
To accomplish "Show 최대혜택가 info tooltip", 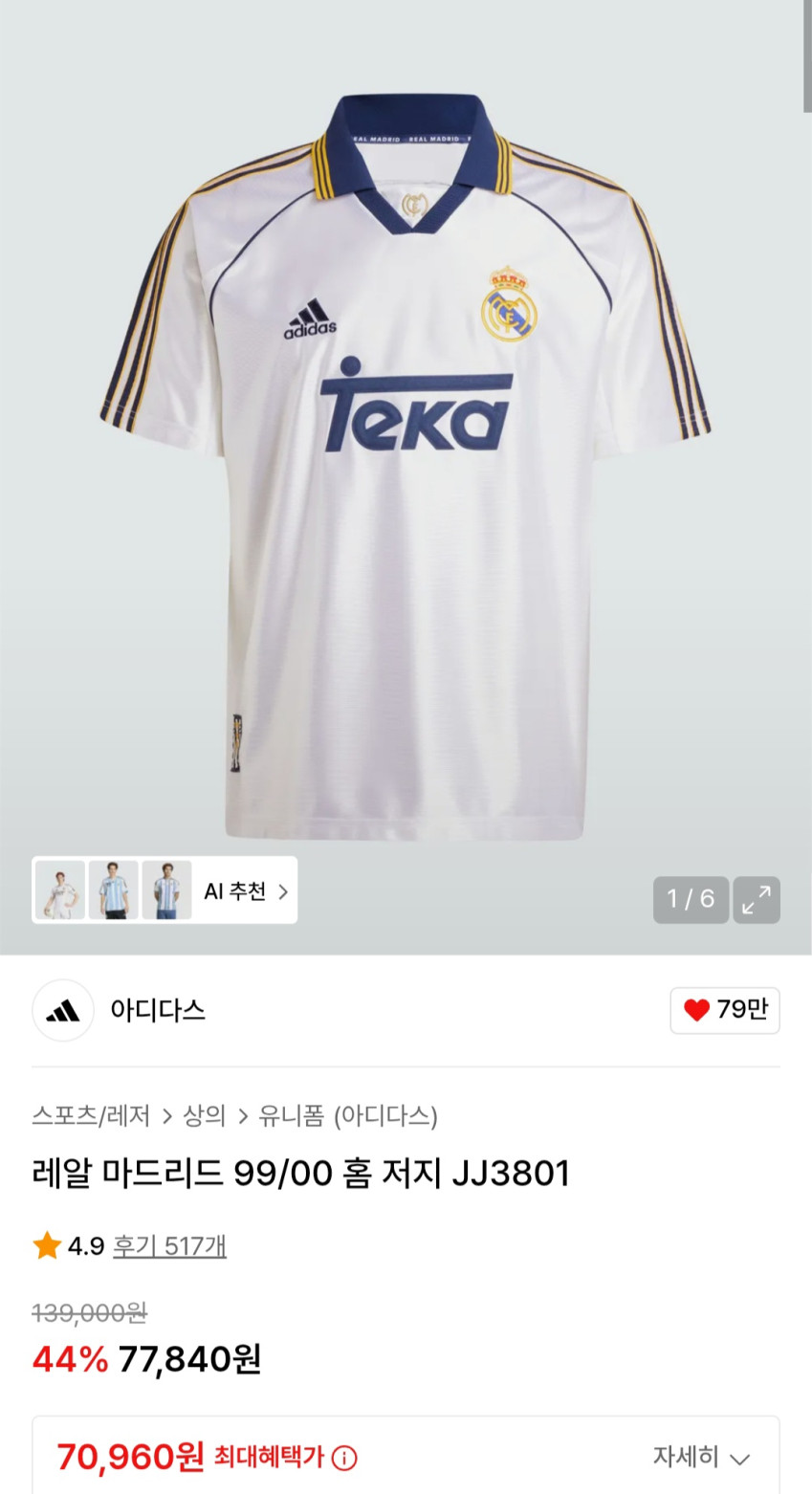I will tap(344, 1458).
